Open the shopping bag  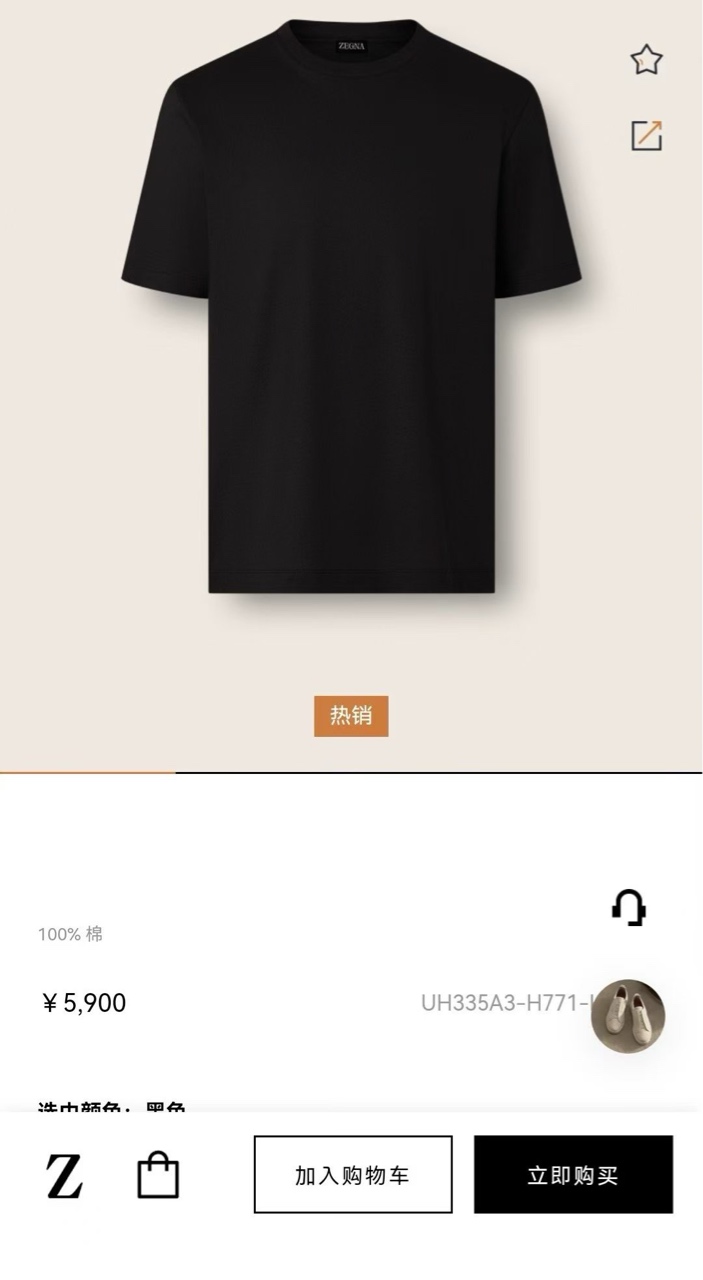click(158, 1175)
